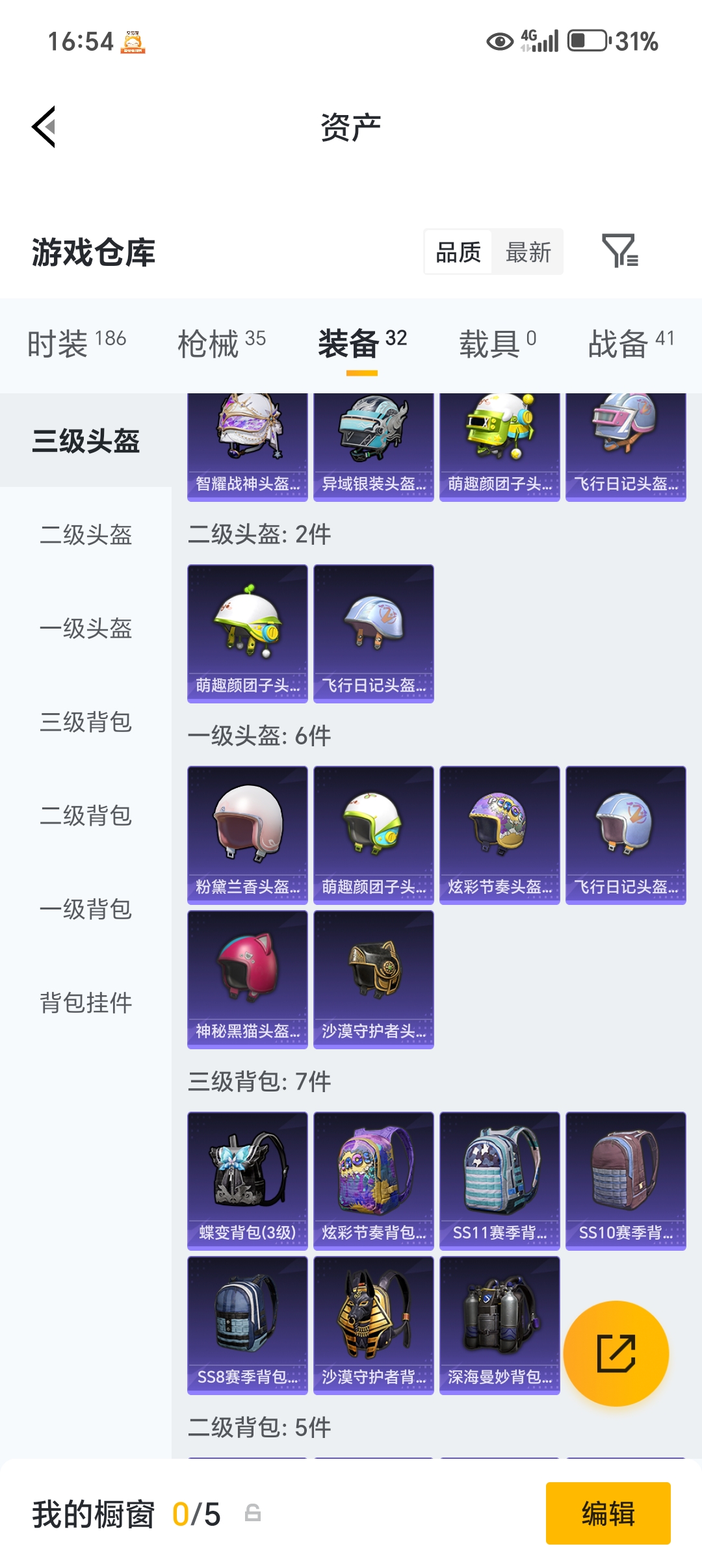Image resolution: width=702 pixels, height=1568 pixels.
Task: Open the 沙漠守护者背包 item
Action: 374,1326
